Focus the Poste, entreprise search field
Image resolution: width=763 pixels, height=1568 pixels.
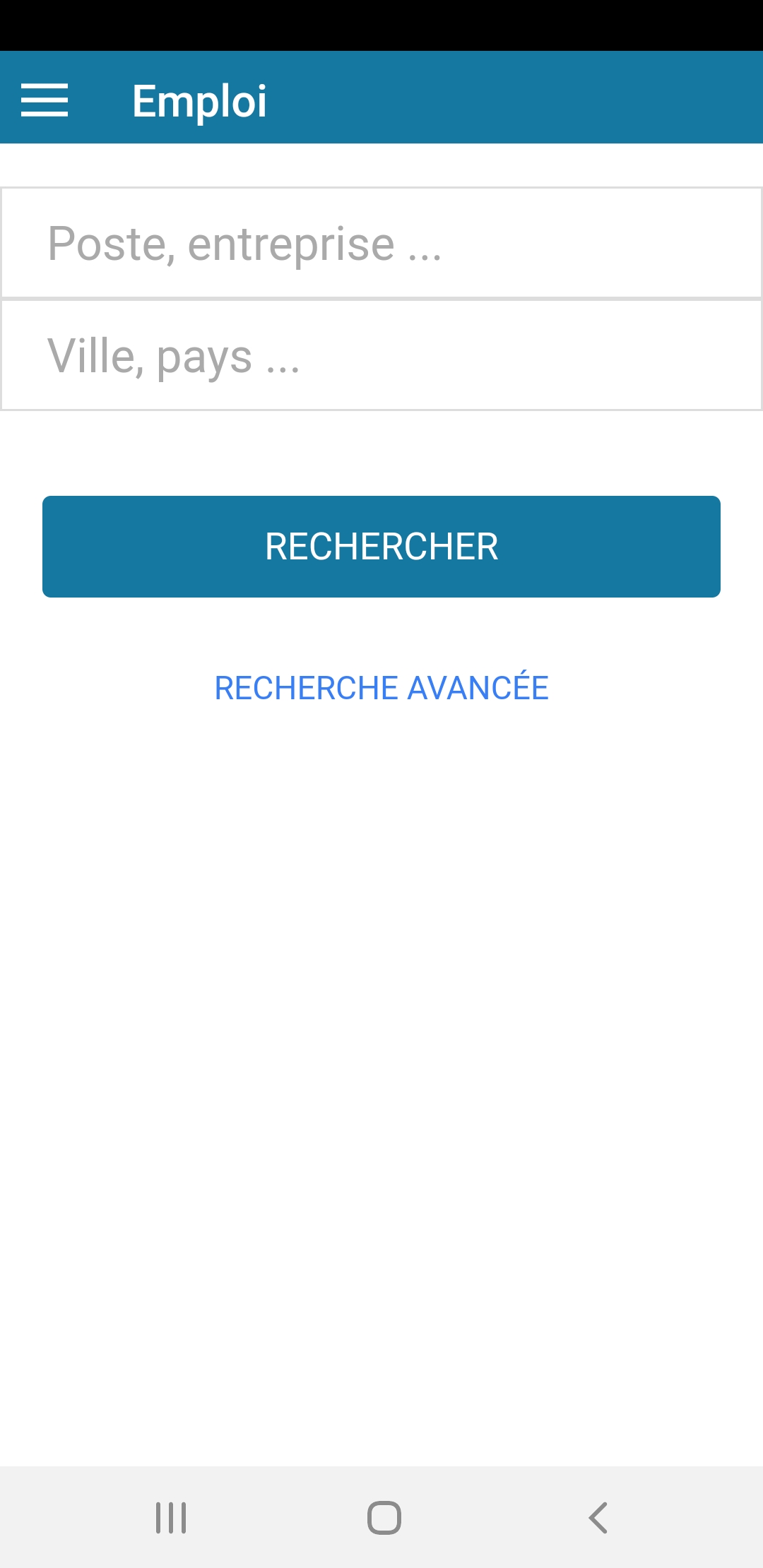pos(381,243)
